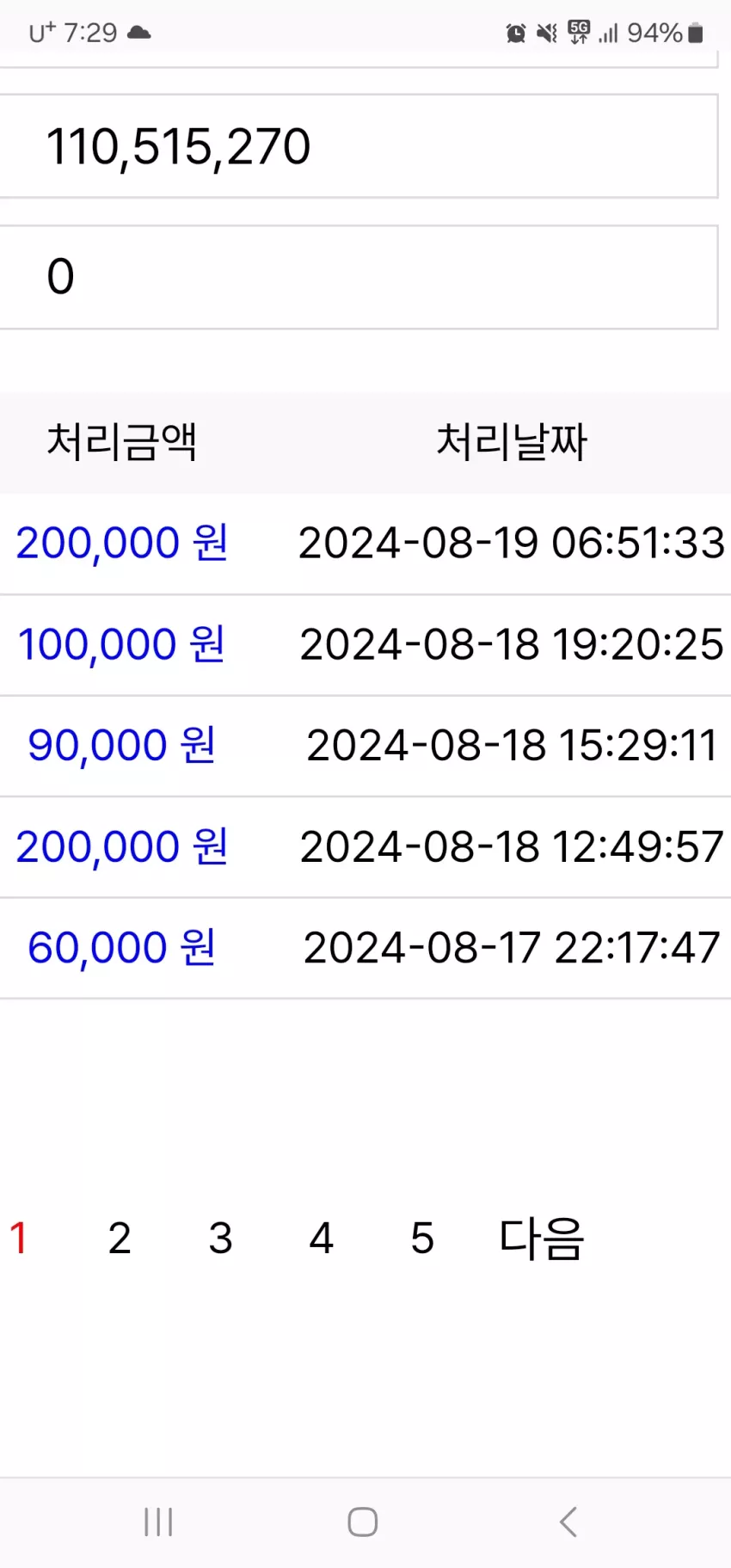Go to page 4

point(321,1238)
